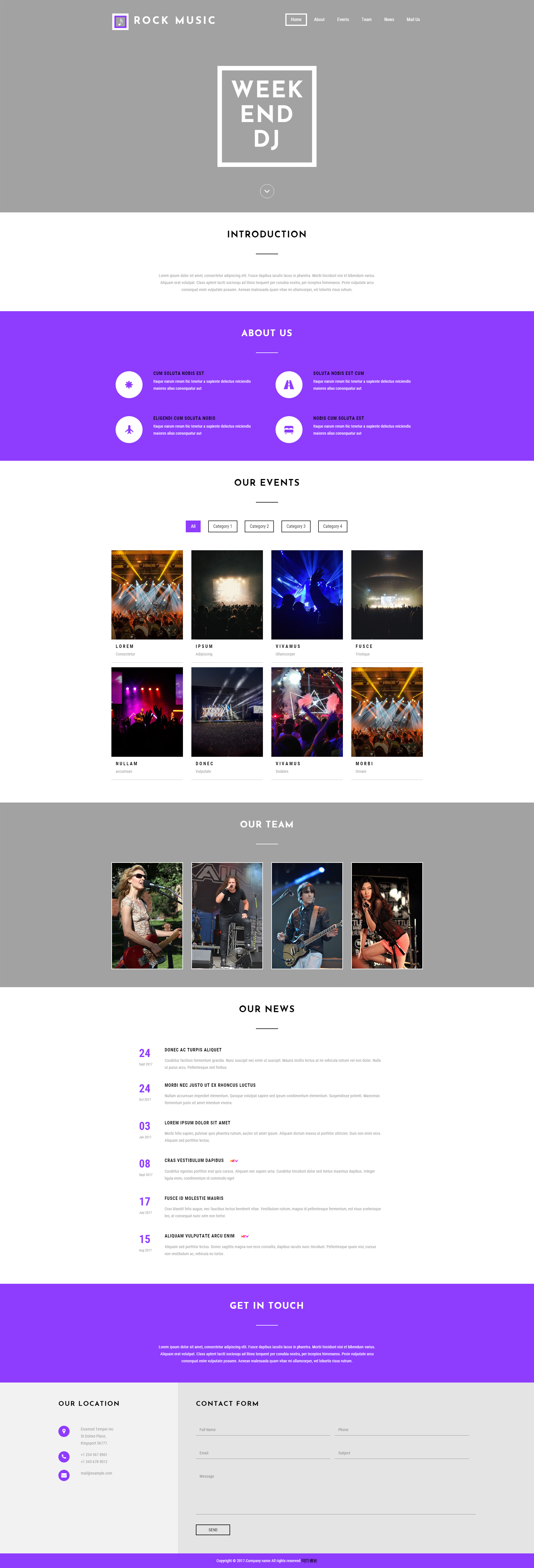The image size is (534, 1568).
Task: Filter events by Category 2
Action: [259, 526]
